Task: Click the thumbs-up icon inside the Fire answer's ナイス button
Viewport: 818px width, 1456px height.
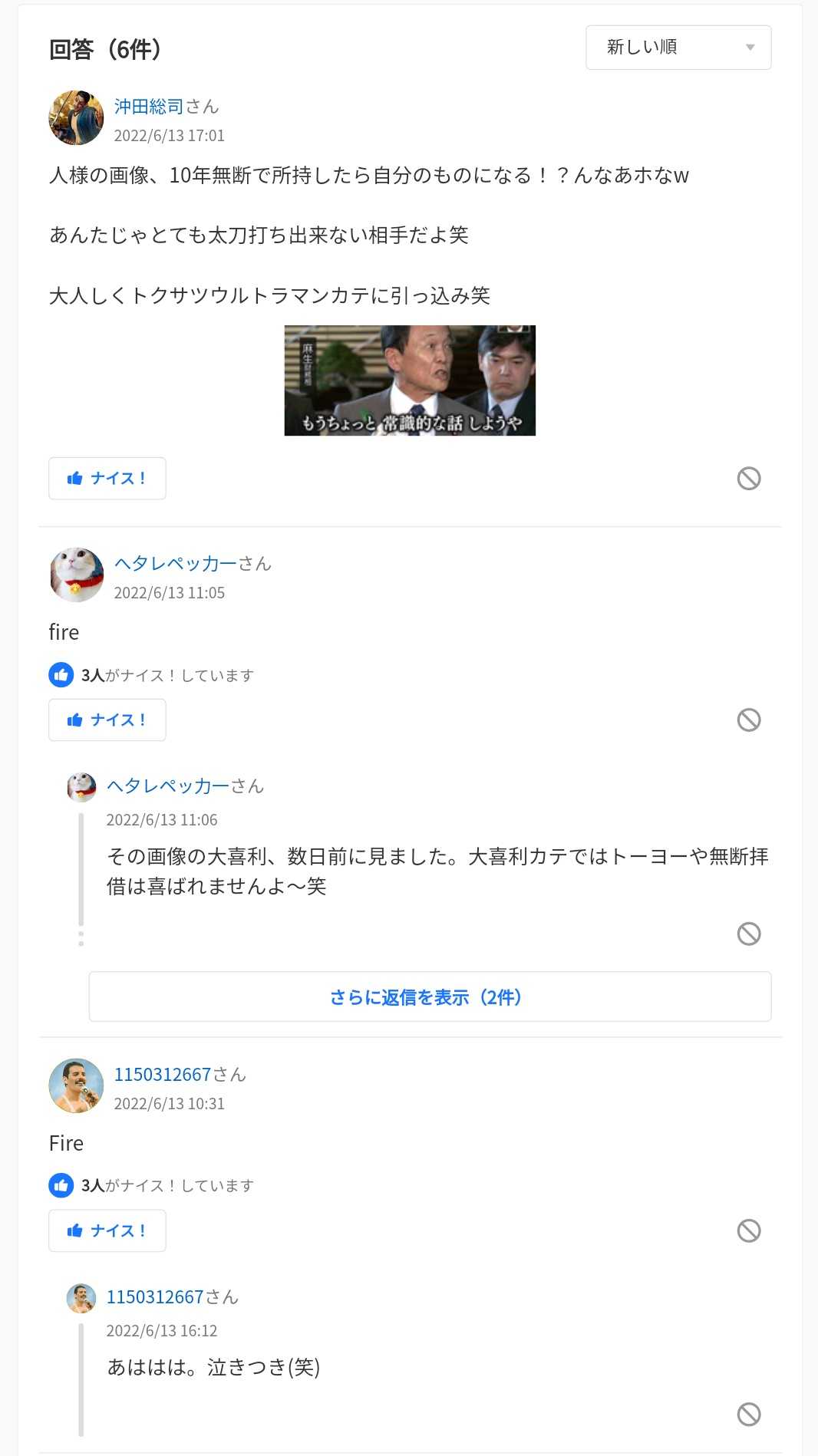Action: point(74,1230)
